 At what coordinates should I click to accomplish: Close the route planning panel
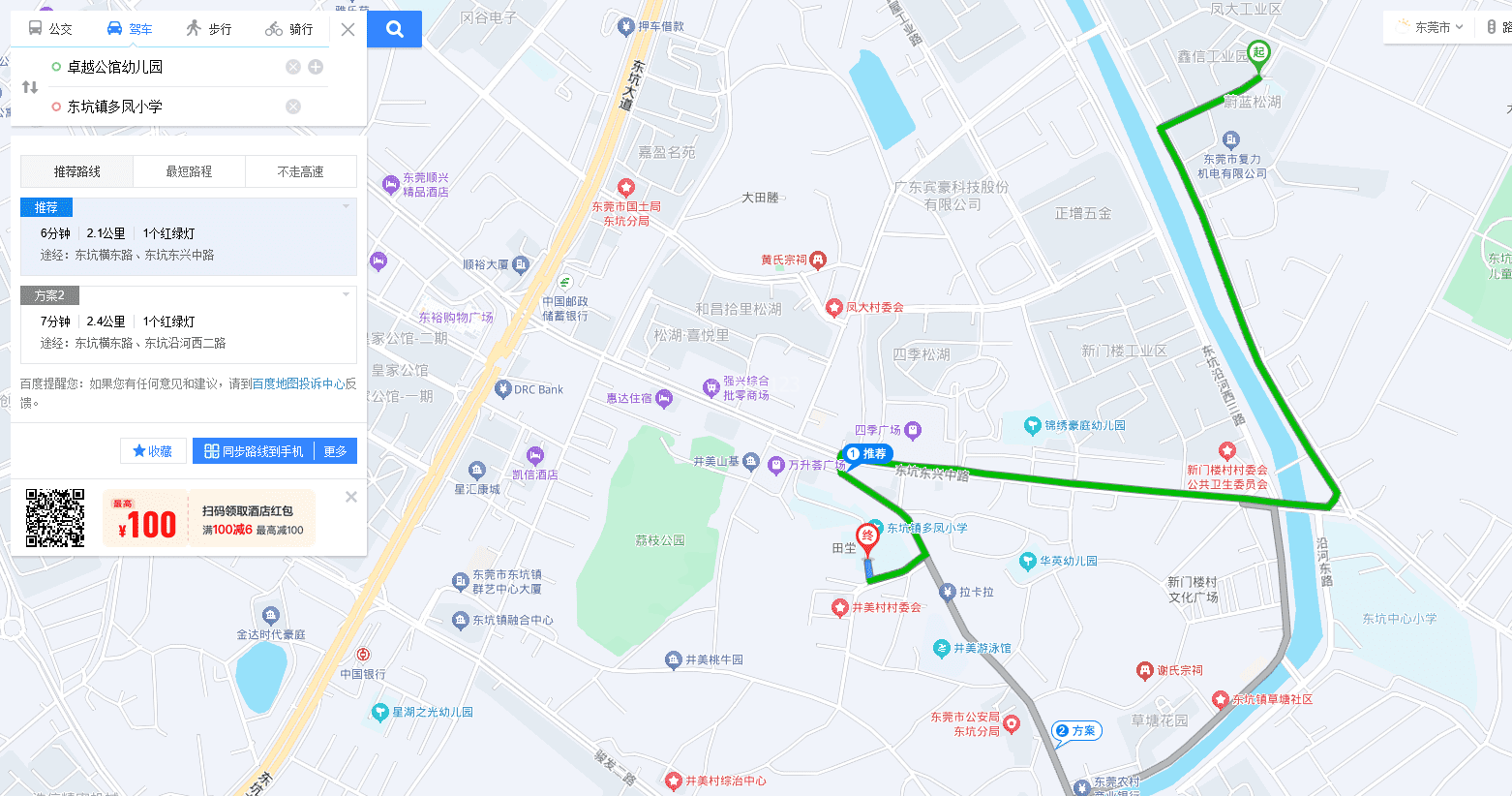click(x=348, y=29)
